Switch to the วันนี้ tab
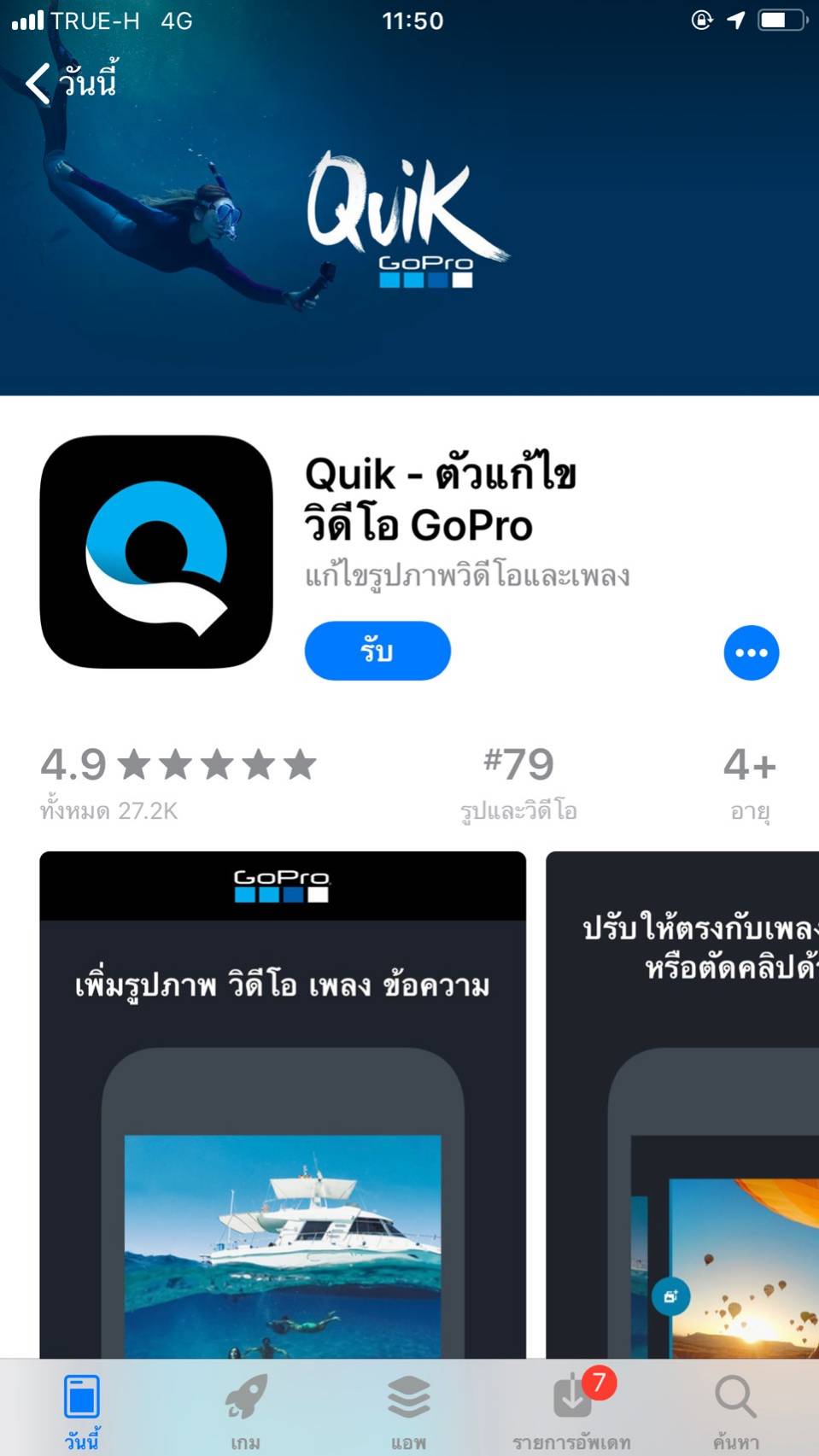 click(82, 1407)
